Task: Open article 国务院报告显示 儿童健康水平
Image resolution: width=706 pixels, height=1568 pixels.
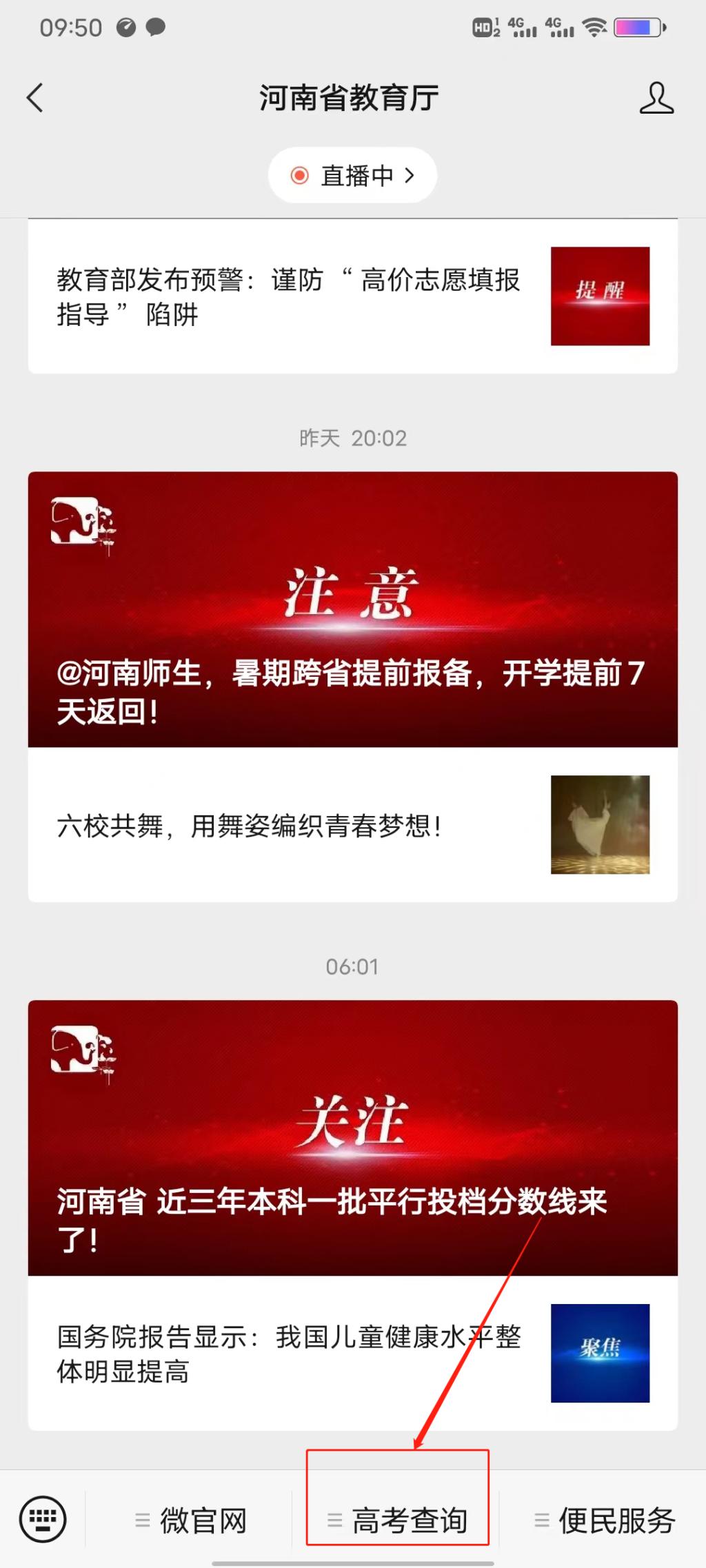Action: pyautogui.click(x=290, y=1354)
